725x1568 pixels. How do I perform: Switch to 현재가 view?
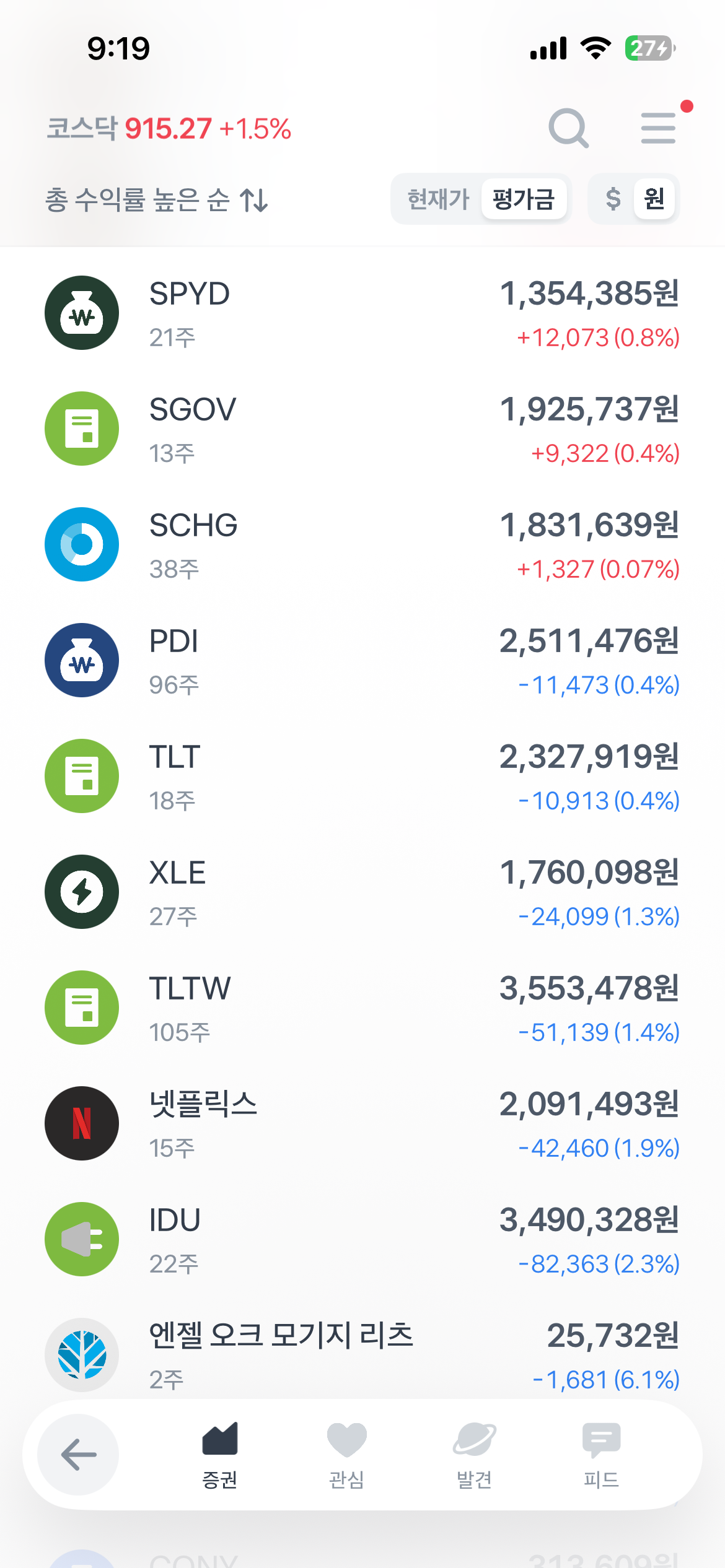click(438, 199)
